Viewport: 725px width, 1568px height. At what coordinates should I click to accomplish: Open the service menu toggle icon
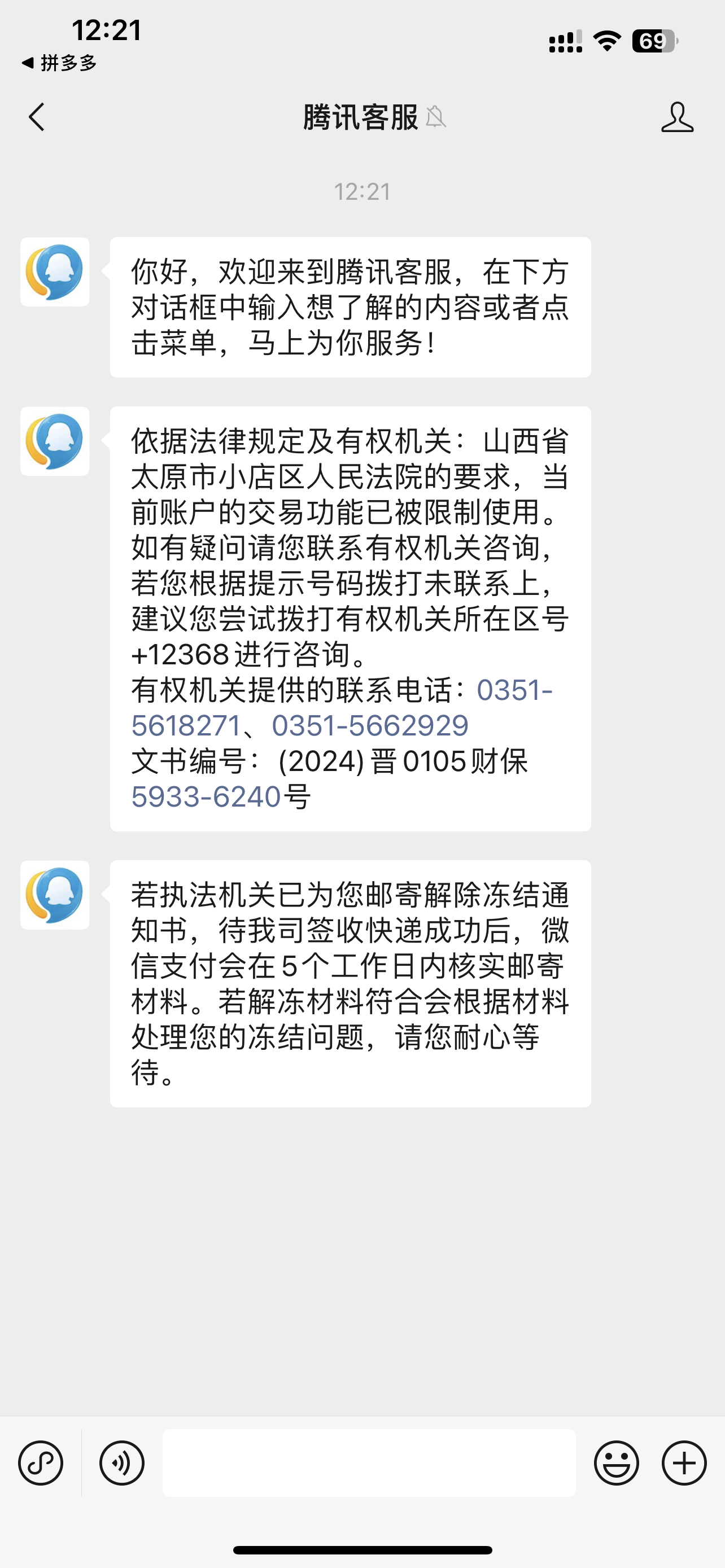click(41, 1462)
